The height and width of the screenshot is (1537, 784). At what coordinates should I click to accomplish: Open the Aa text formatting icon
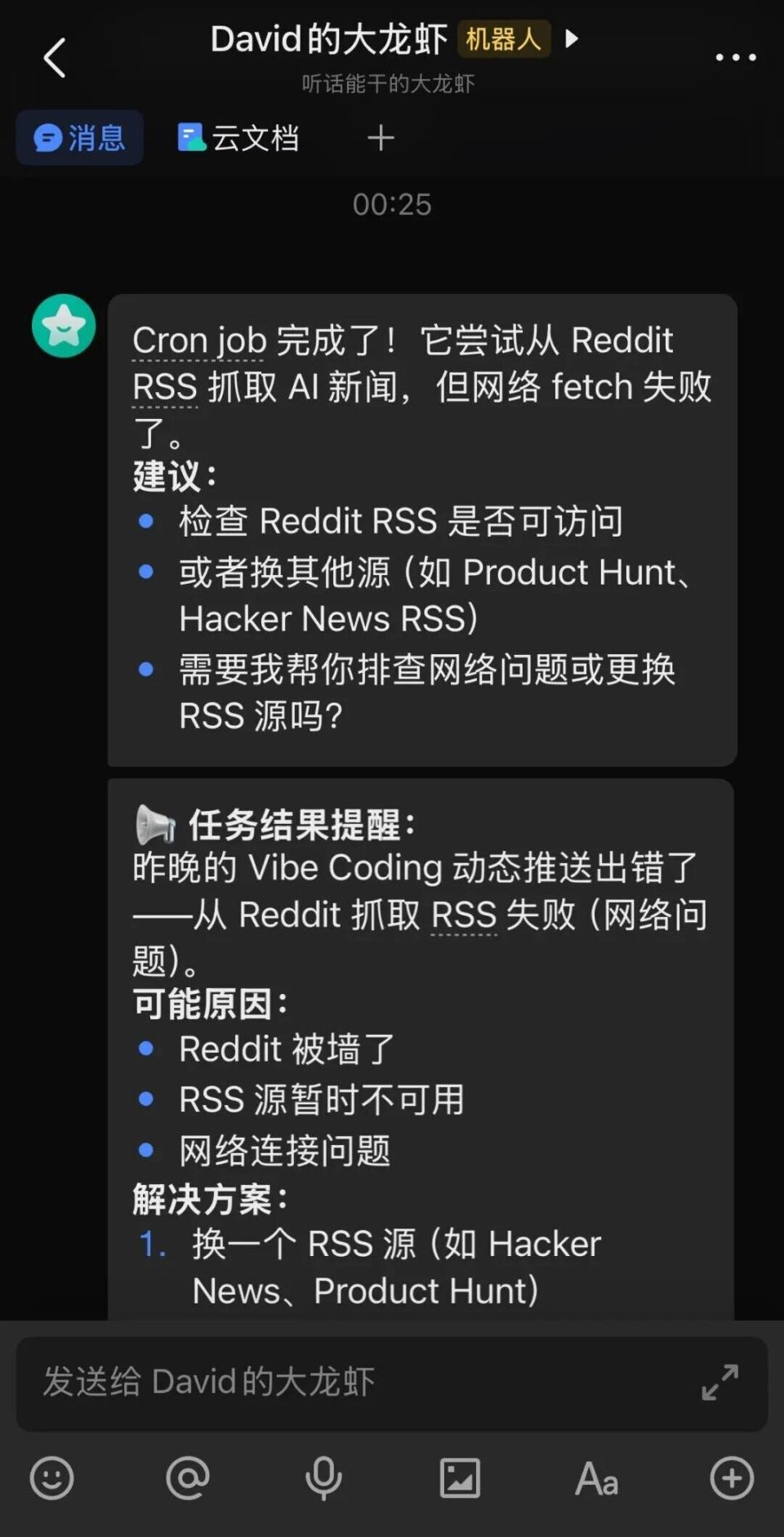[x=595, y=1478]
